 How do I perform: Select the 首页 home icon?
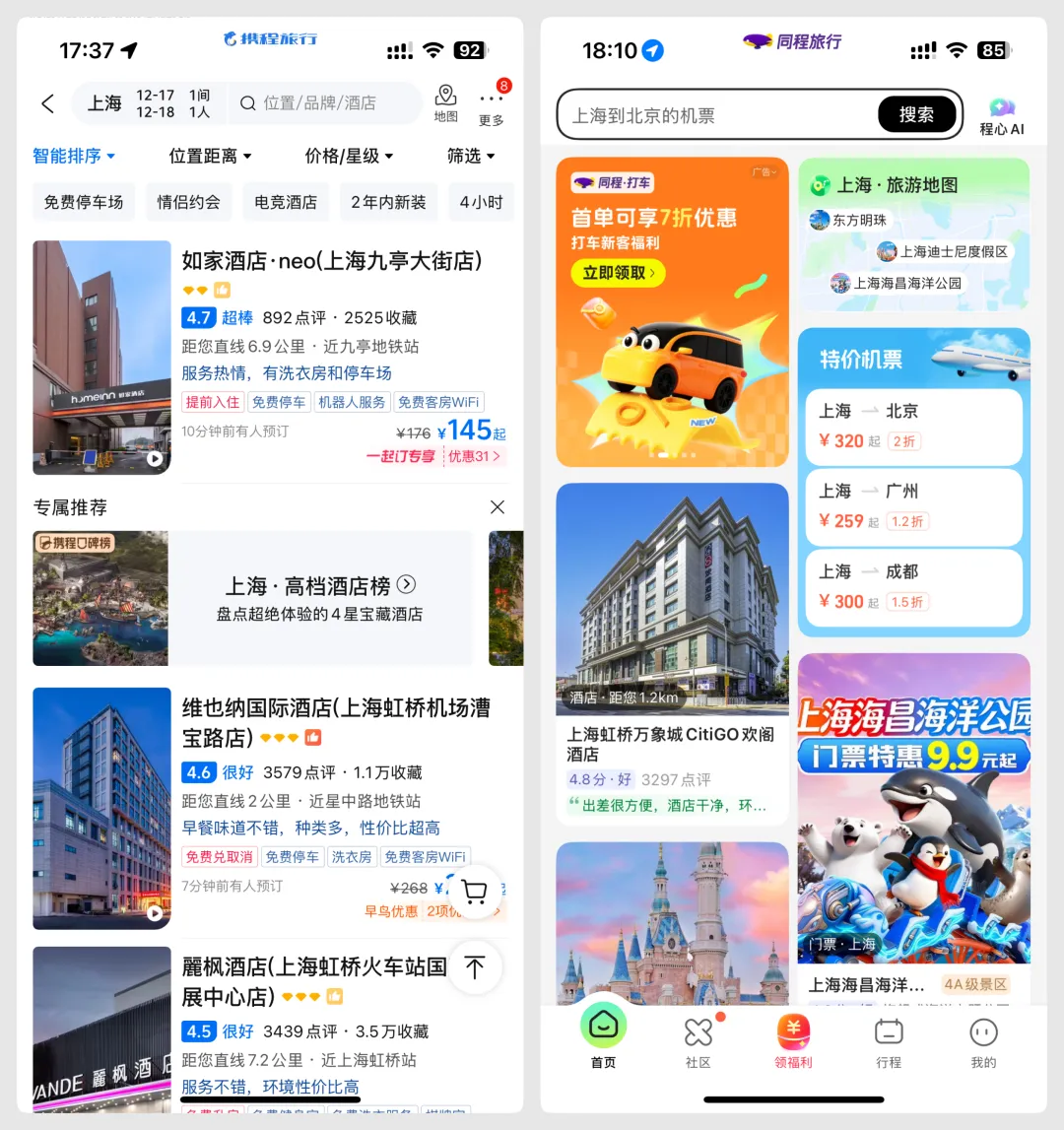[x=603, y=1036]
